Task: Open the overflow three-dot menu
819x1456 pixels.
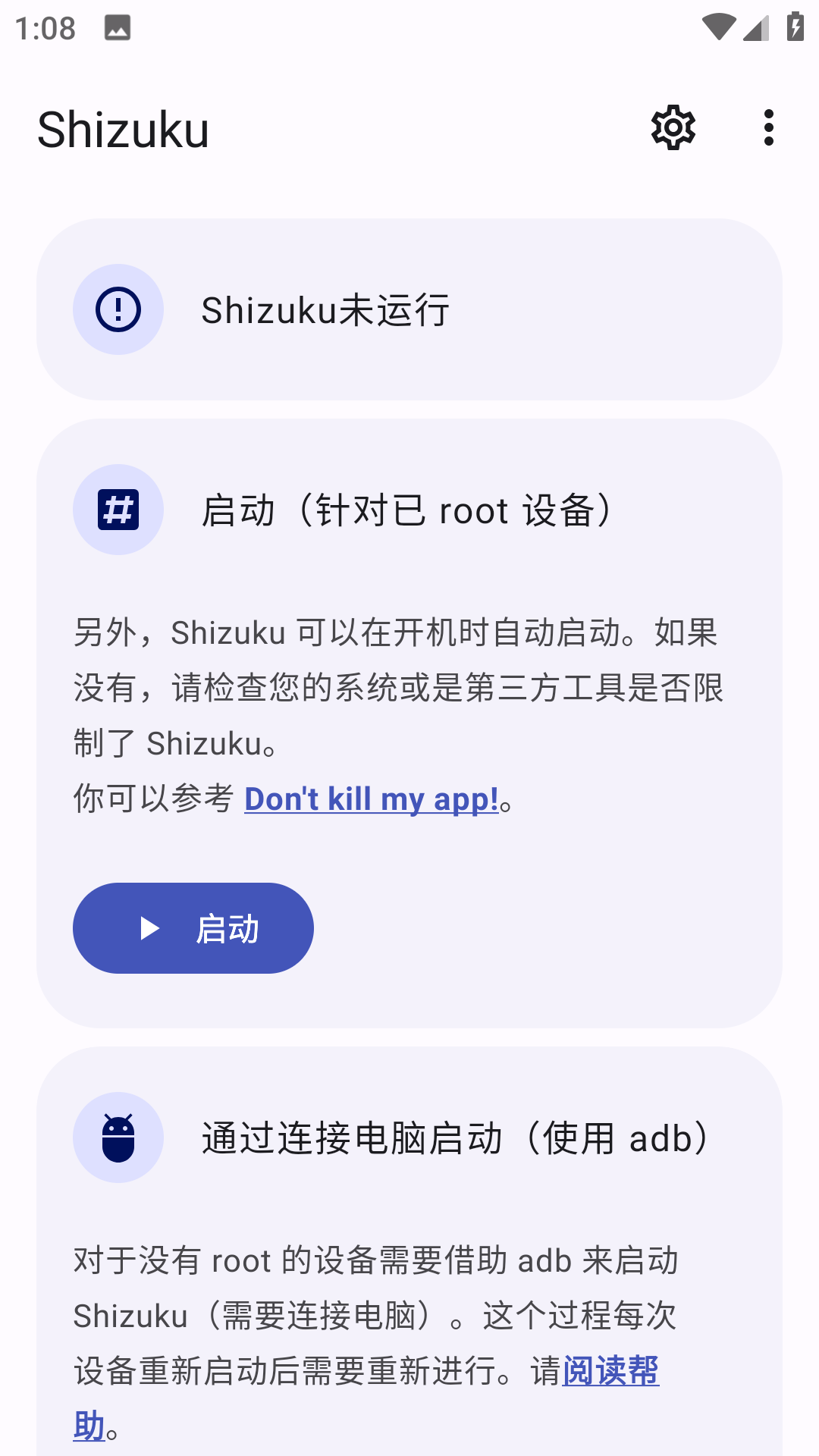Action: click(769, 127)
